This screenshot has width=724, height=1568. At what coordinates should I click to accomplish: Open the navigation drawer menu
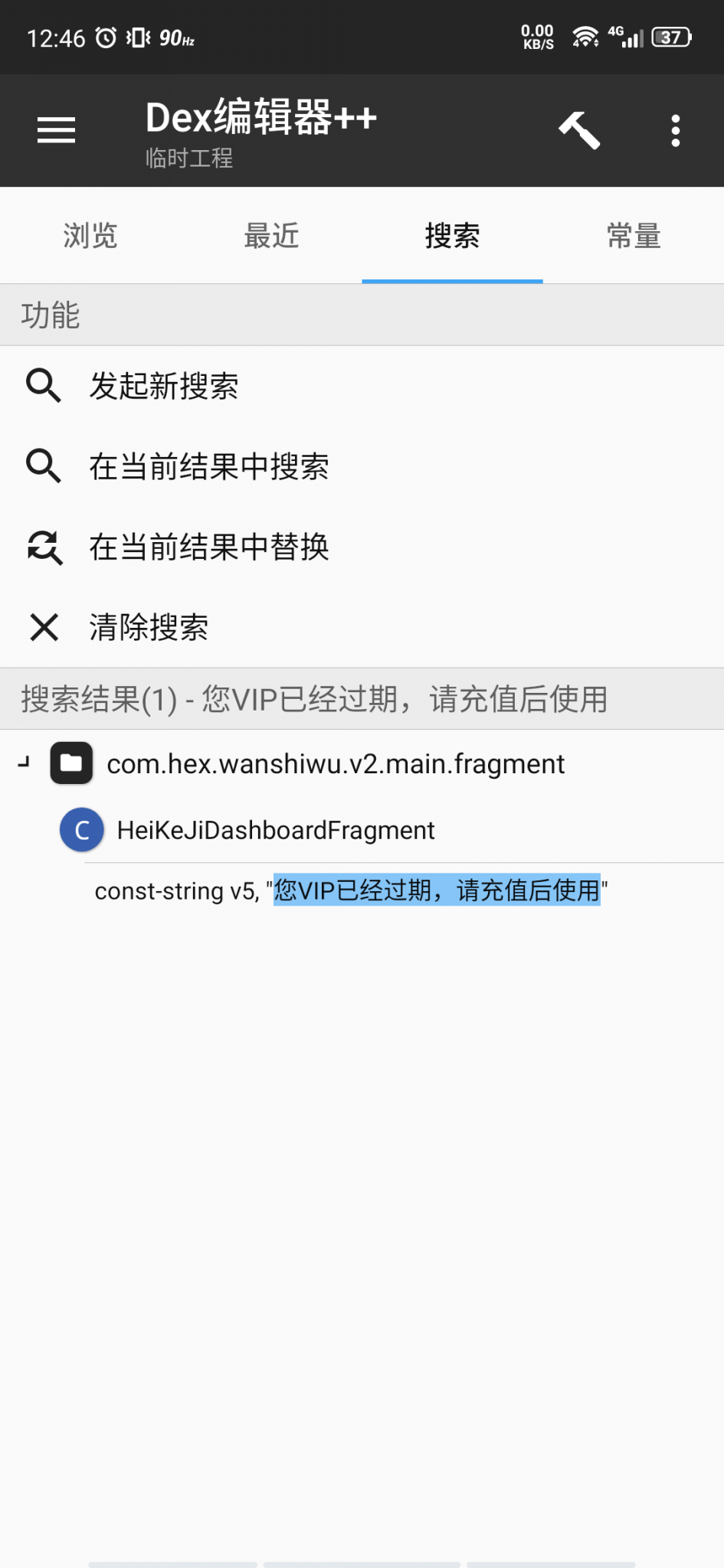pos(55,130)
